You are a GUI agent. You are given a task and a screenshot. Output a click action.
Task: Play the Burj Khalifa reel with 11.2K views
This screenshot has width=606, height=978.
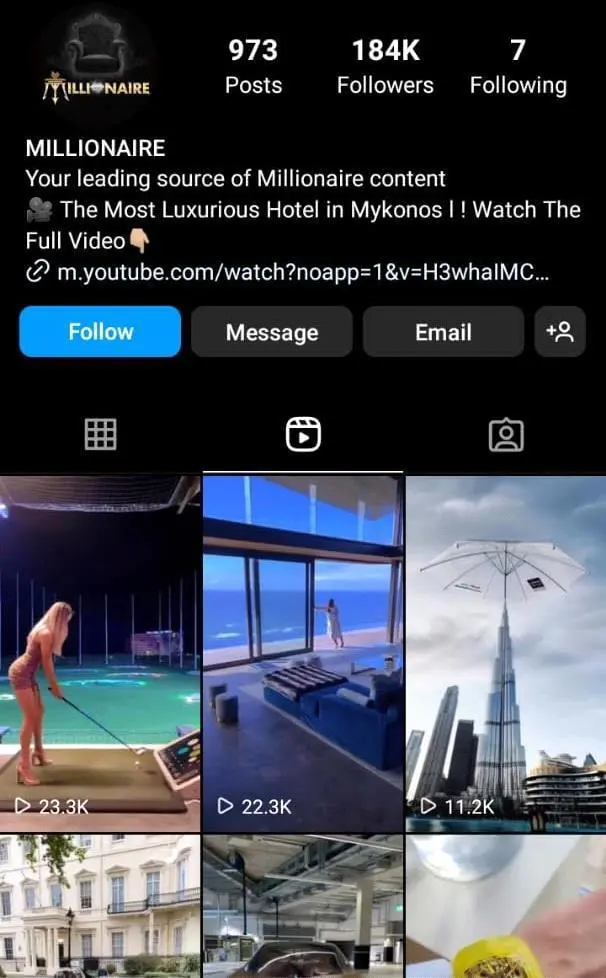(x=506, y=650)
